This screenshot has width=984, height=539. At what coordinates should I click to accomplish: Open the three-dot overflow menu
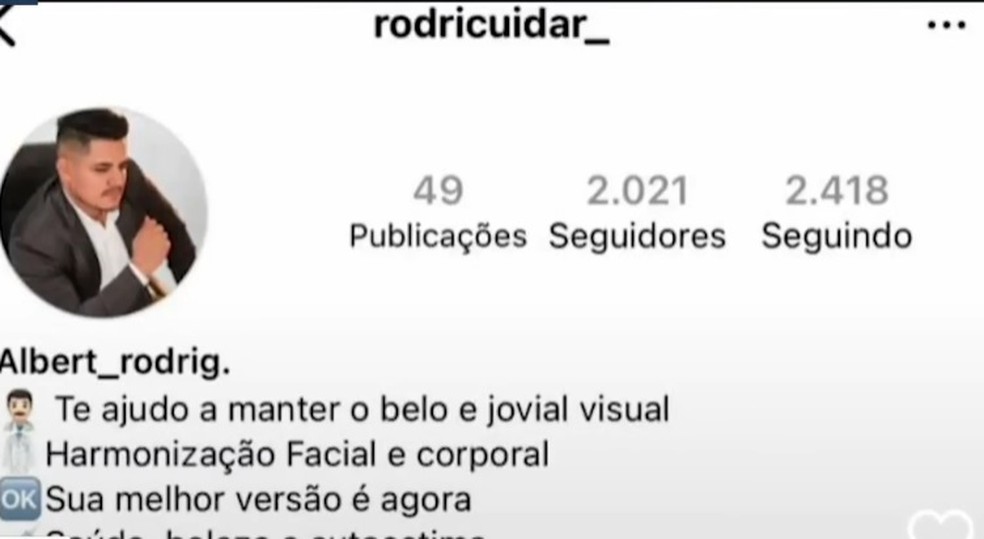pyautogui.click(x=945, y=25)
